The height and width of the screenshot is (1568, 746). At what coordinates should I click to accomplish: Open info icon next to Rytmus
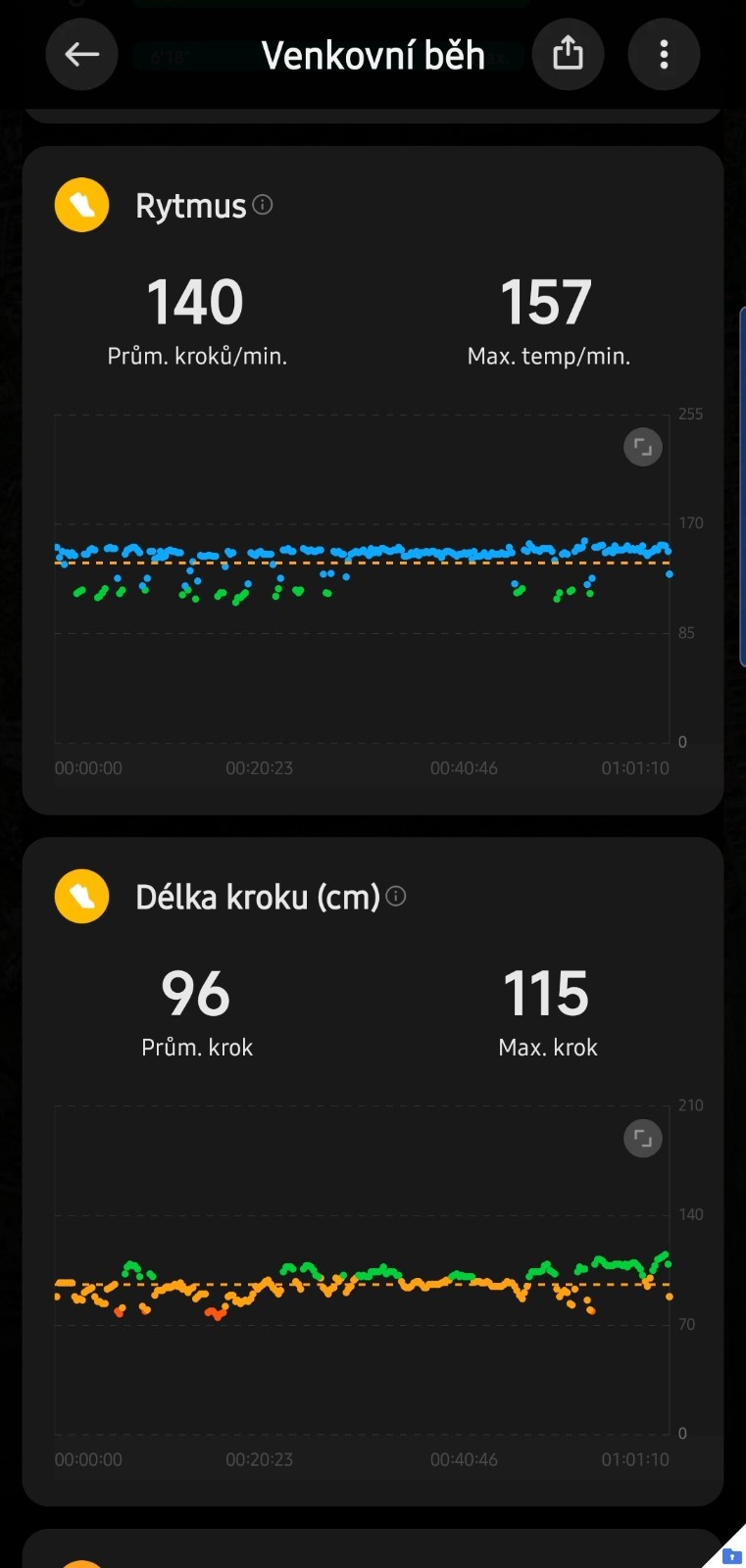[263, 205]
